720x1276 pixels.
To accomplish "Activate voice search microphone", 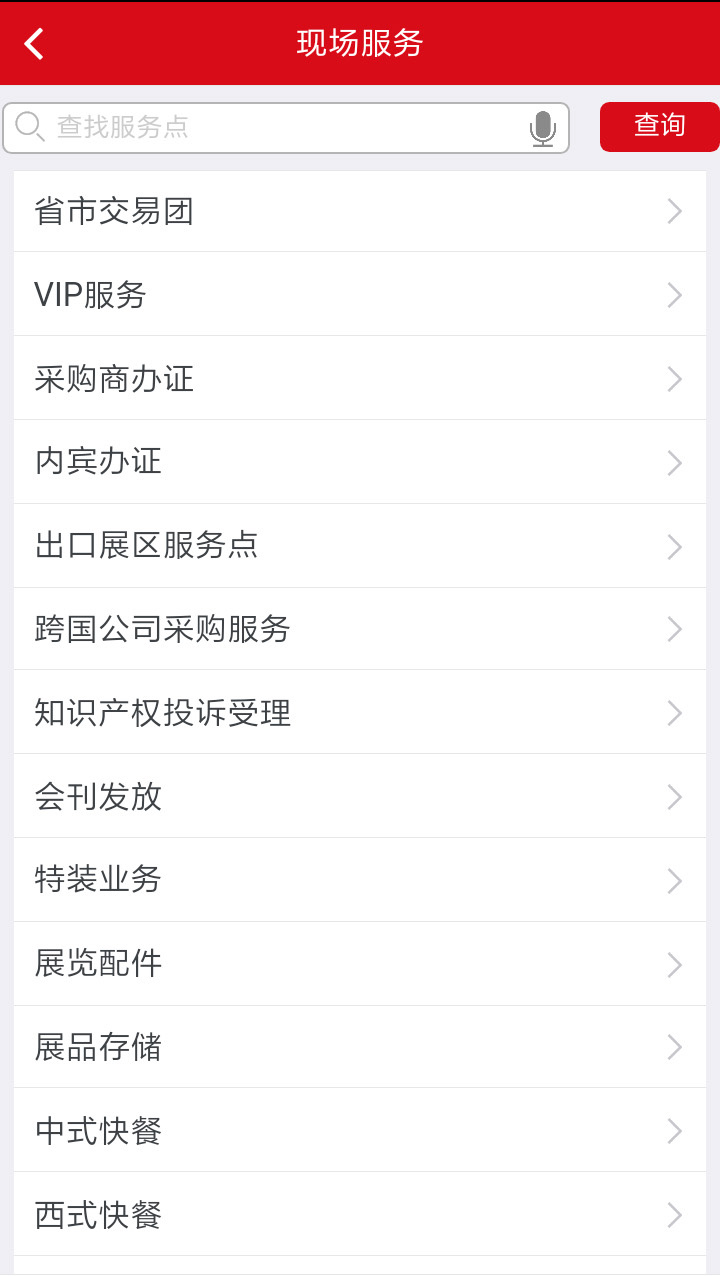I will (x=542, y=128).
